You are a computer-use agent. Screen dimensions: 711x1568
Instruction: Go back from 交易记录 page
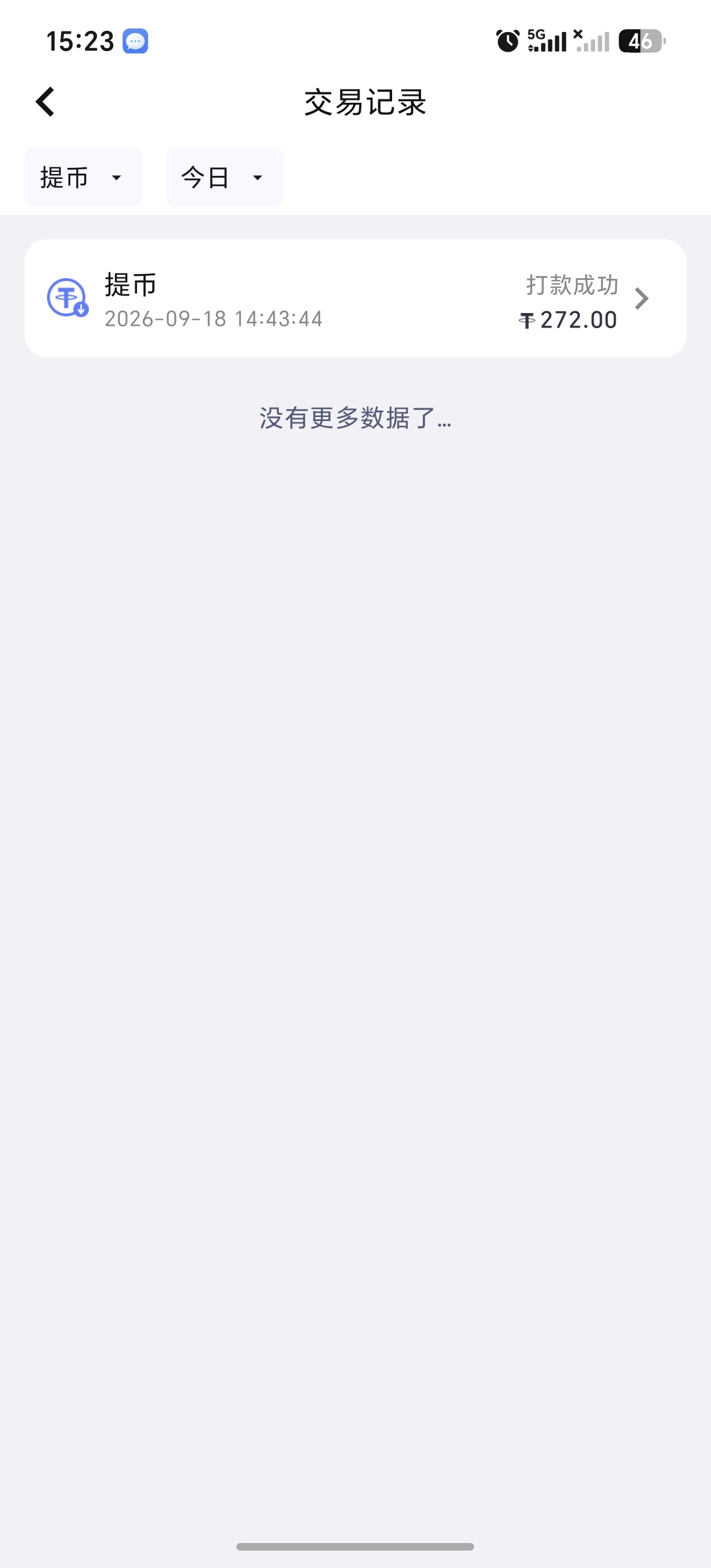pyautogui.click(x=46, y=102)
